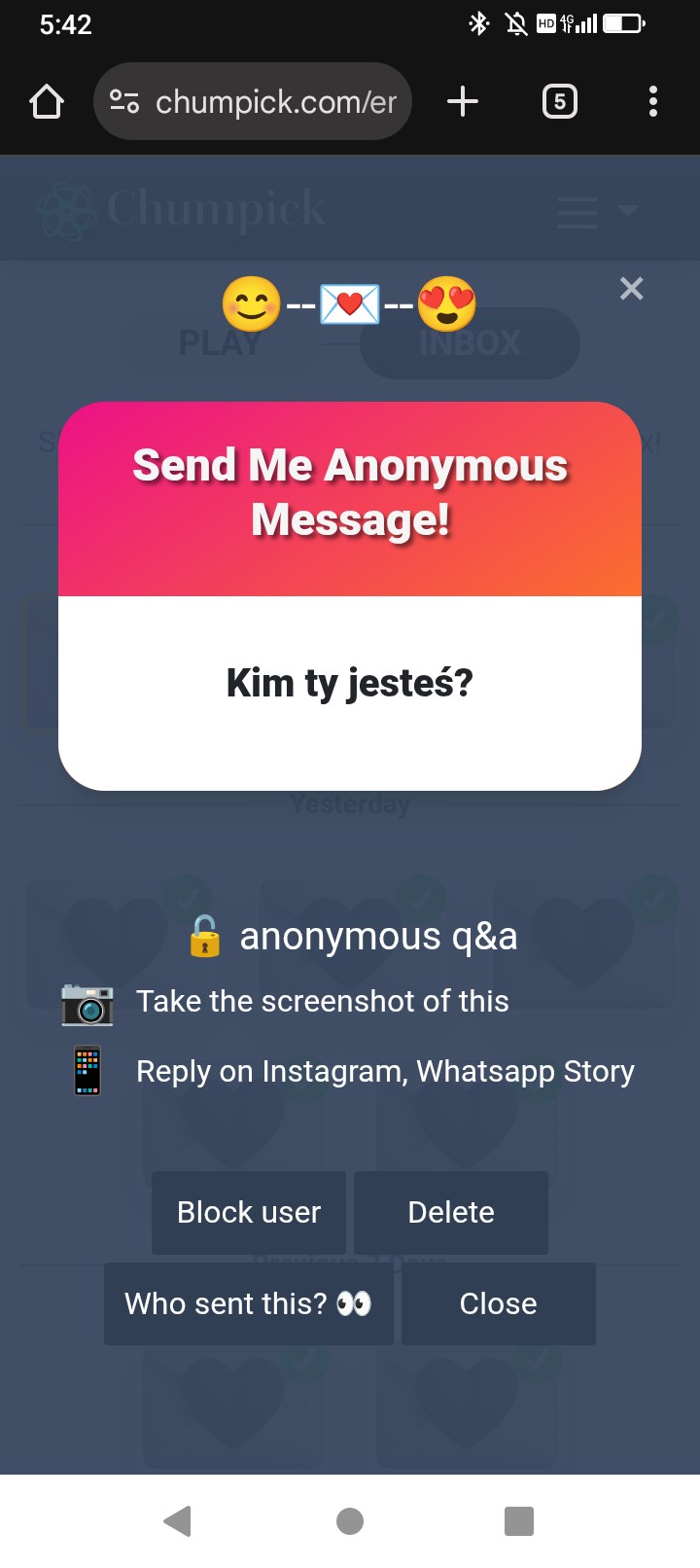Delete this anonymous message

tap(451, 1212)
